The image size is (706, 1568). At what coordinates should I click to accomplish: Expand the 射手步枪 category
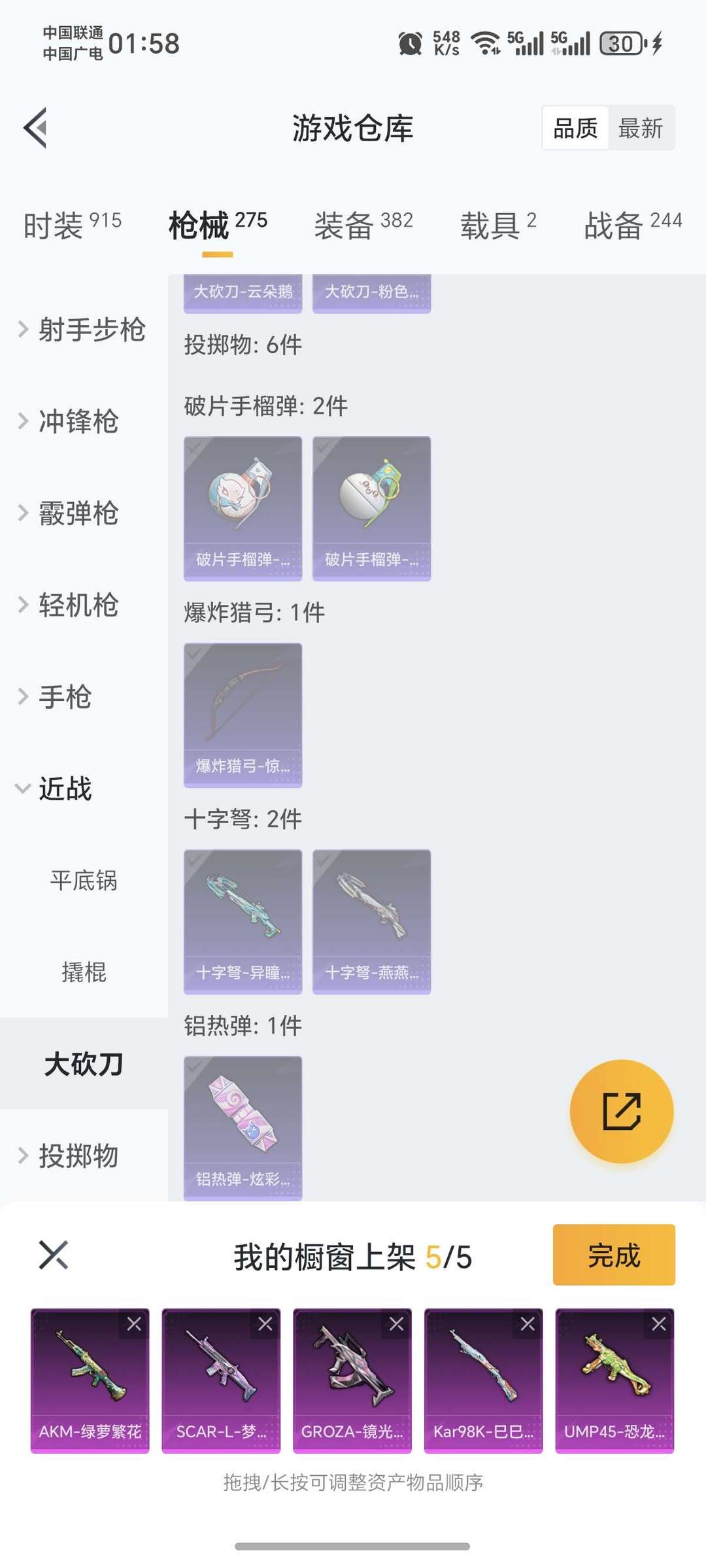(x=82, y=329)
